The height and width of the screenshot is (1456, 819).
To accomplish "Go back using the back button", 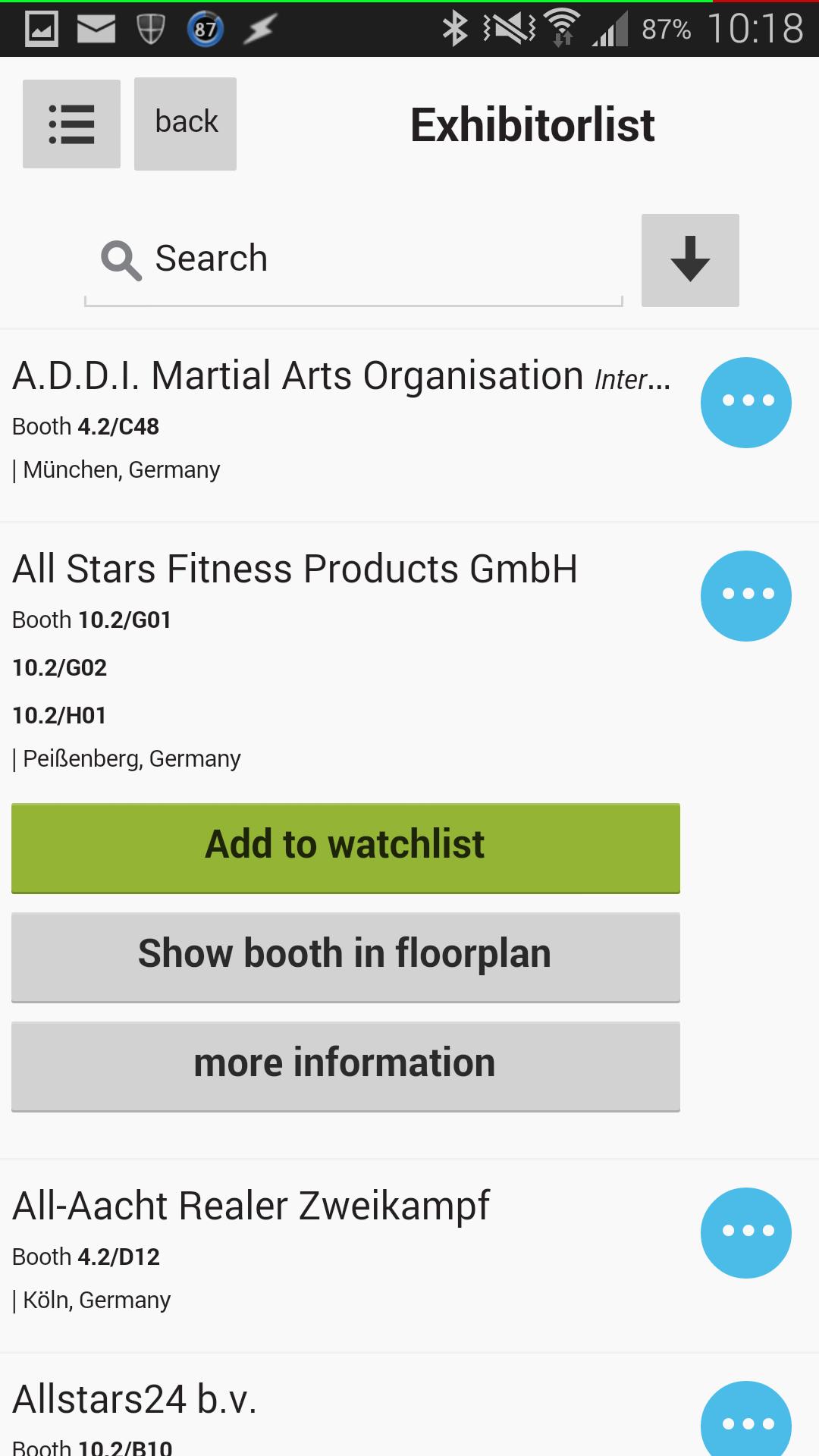I will tap(185, 124).
